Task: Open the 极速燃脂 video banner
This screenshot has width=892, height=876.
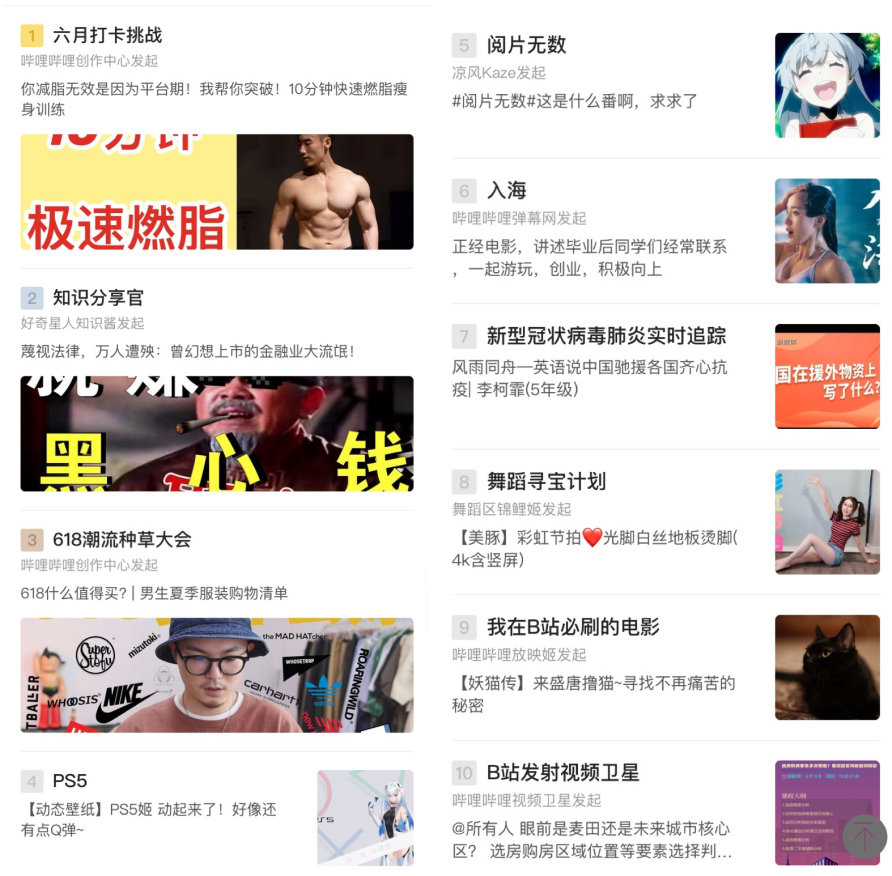Action: pyautogui.click(x=217, y=192)
